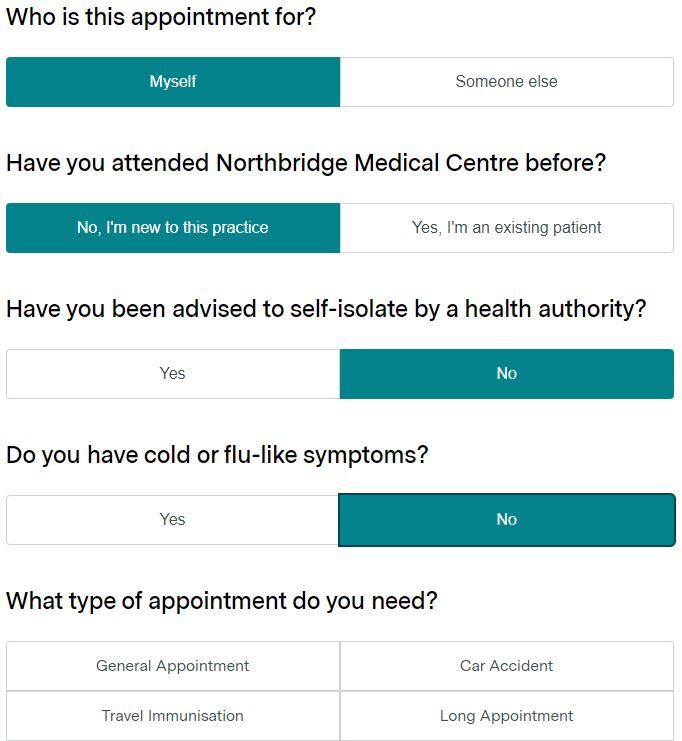The width and height of the screenshot is (682, 741).
Task: Choose Long Appointment type
Action: 506,716
